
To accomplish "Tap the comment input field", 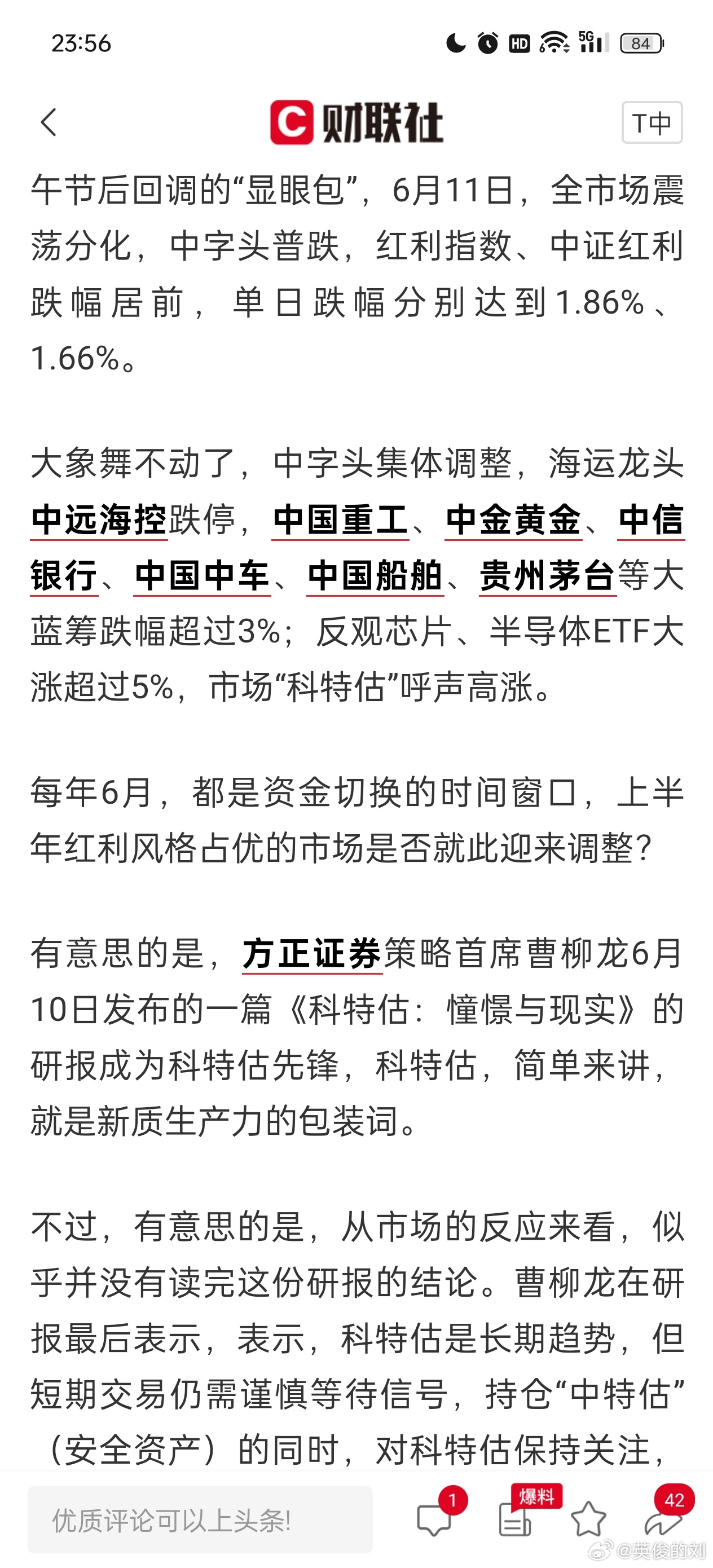I will (200, 1520).
